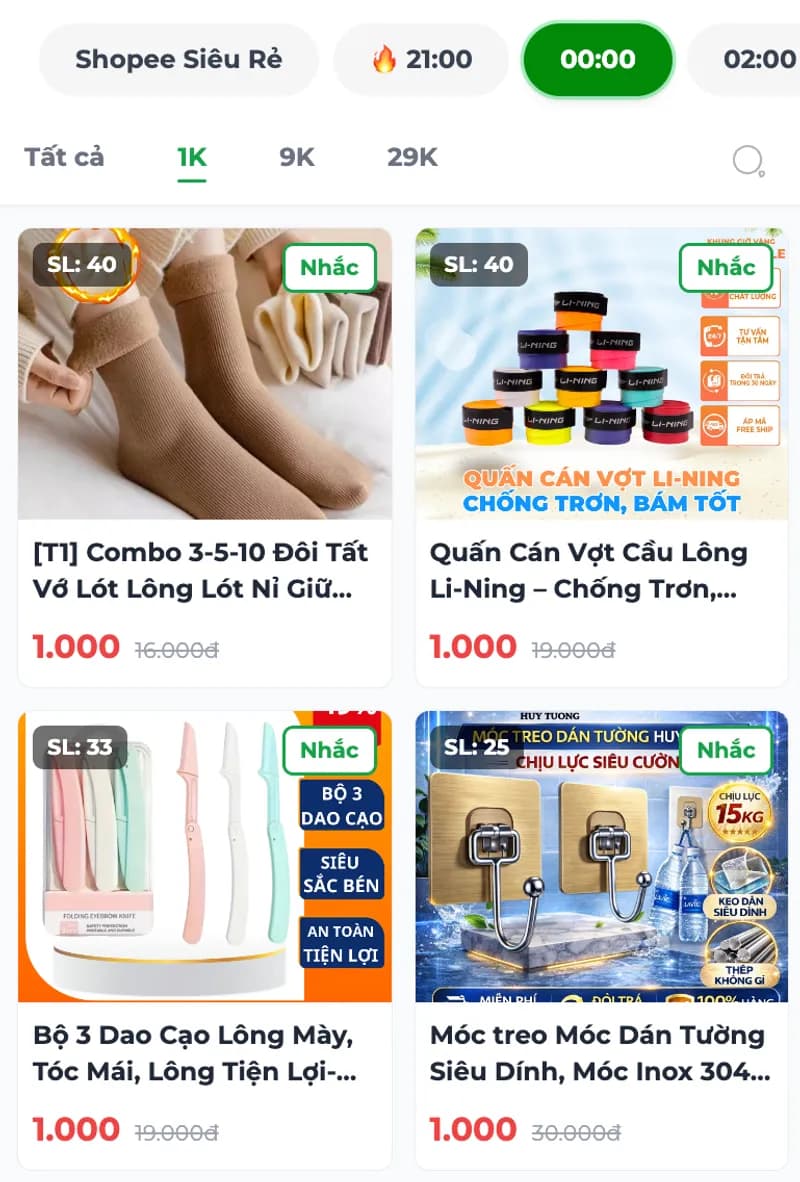Enable reminder "Nhắc" for the wool socks combo
The width and height of the screenshot is (800, 1182).
[x=330, y=267]
